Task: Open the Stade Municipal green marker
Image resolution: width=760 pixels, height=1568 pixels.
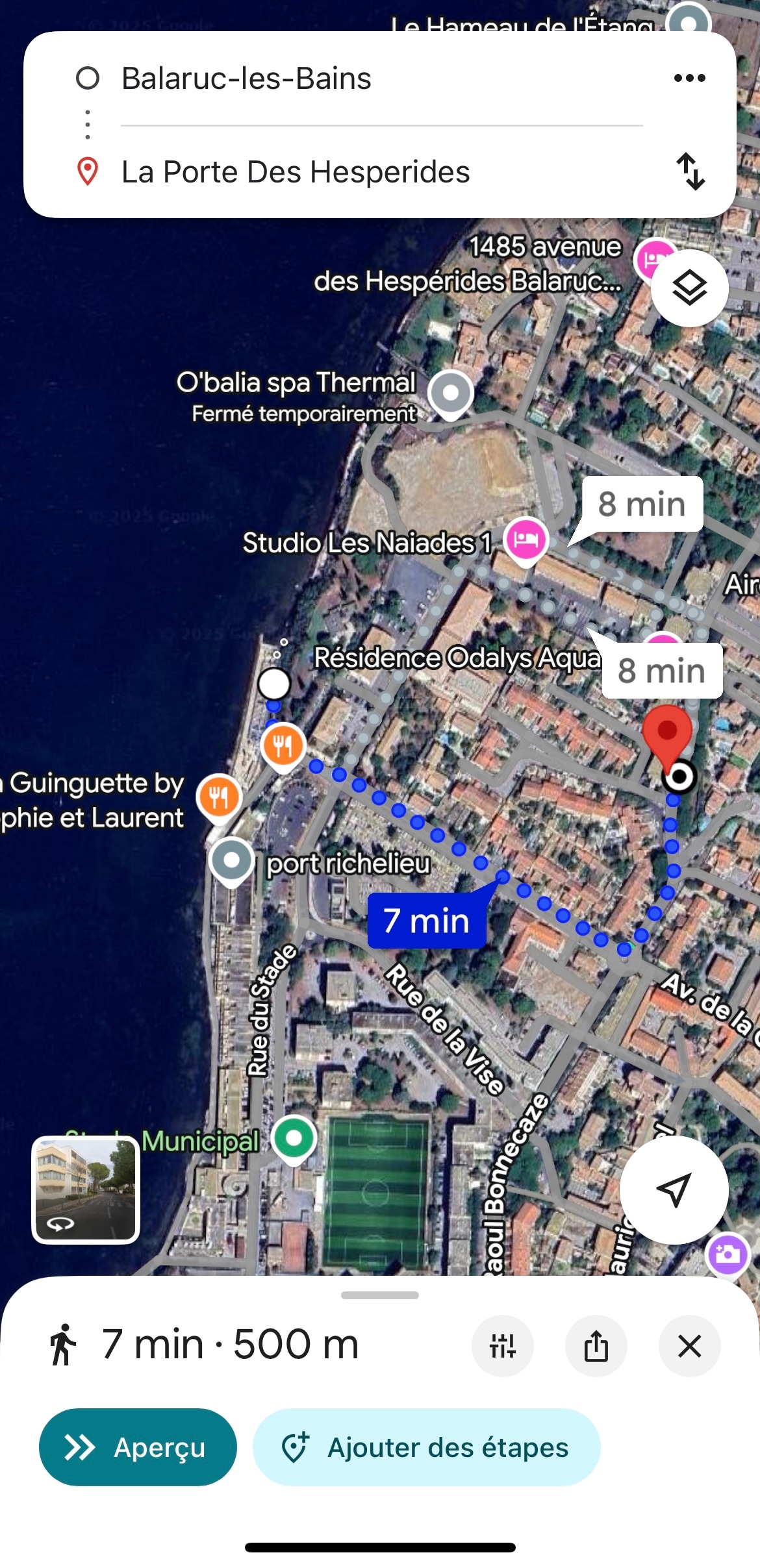Action: [294, 1138]
